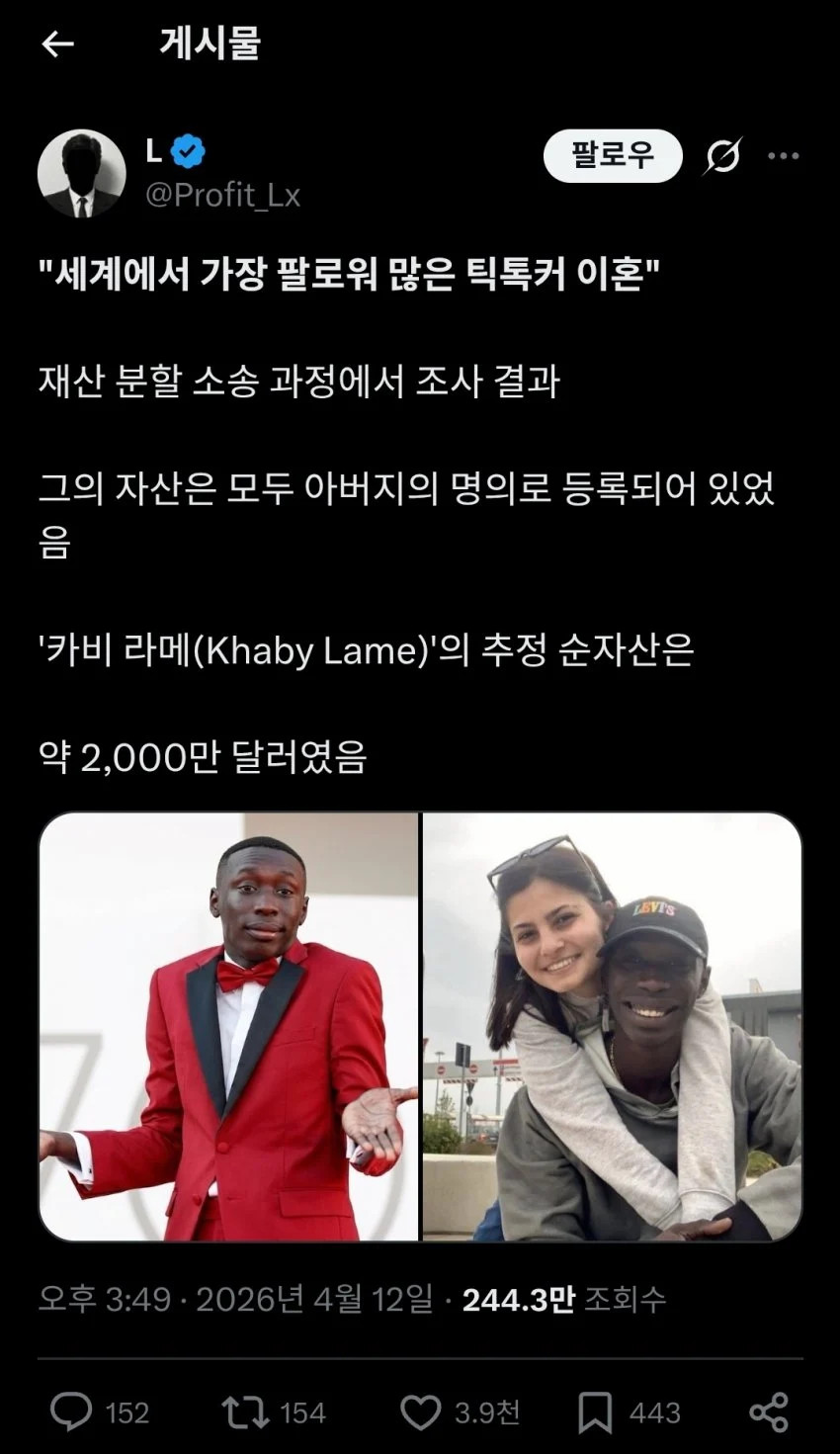The height and width of the screenshot is (1454, 840).
Task: Open the profile picture of @Profit_Lx
Action: click(82, 174)
